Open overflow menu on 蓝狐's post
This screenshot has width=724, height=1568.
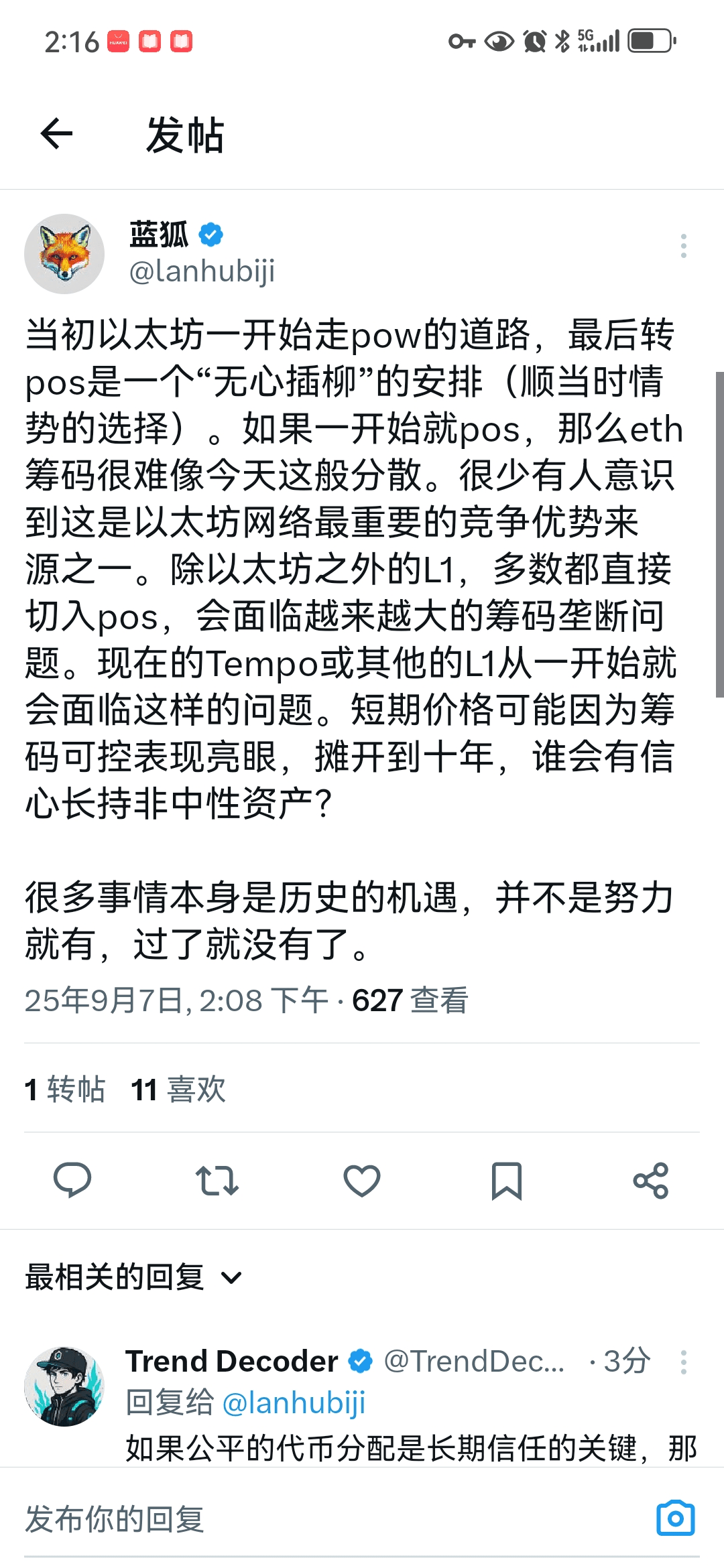pyautogui.click(x=683, y=246)
